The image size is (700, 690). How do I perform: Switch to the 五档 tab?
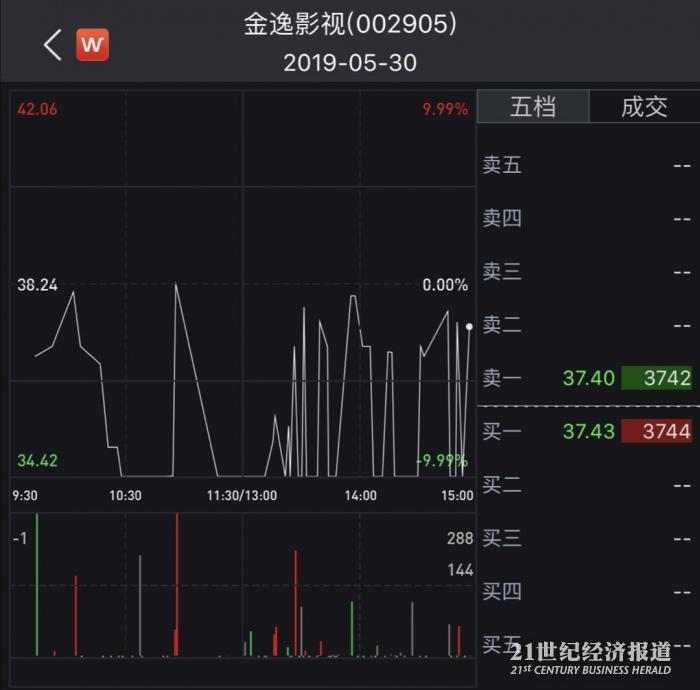point(533,107)
